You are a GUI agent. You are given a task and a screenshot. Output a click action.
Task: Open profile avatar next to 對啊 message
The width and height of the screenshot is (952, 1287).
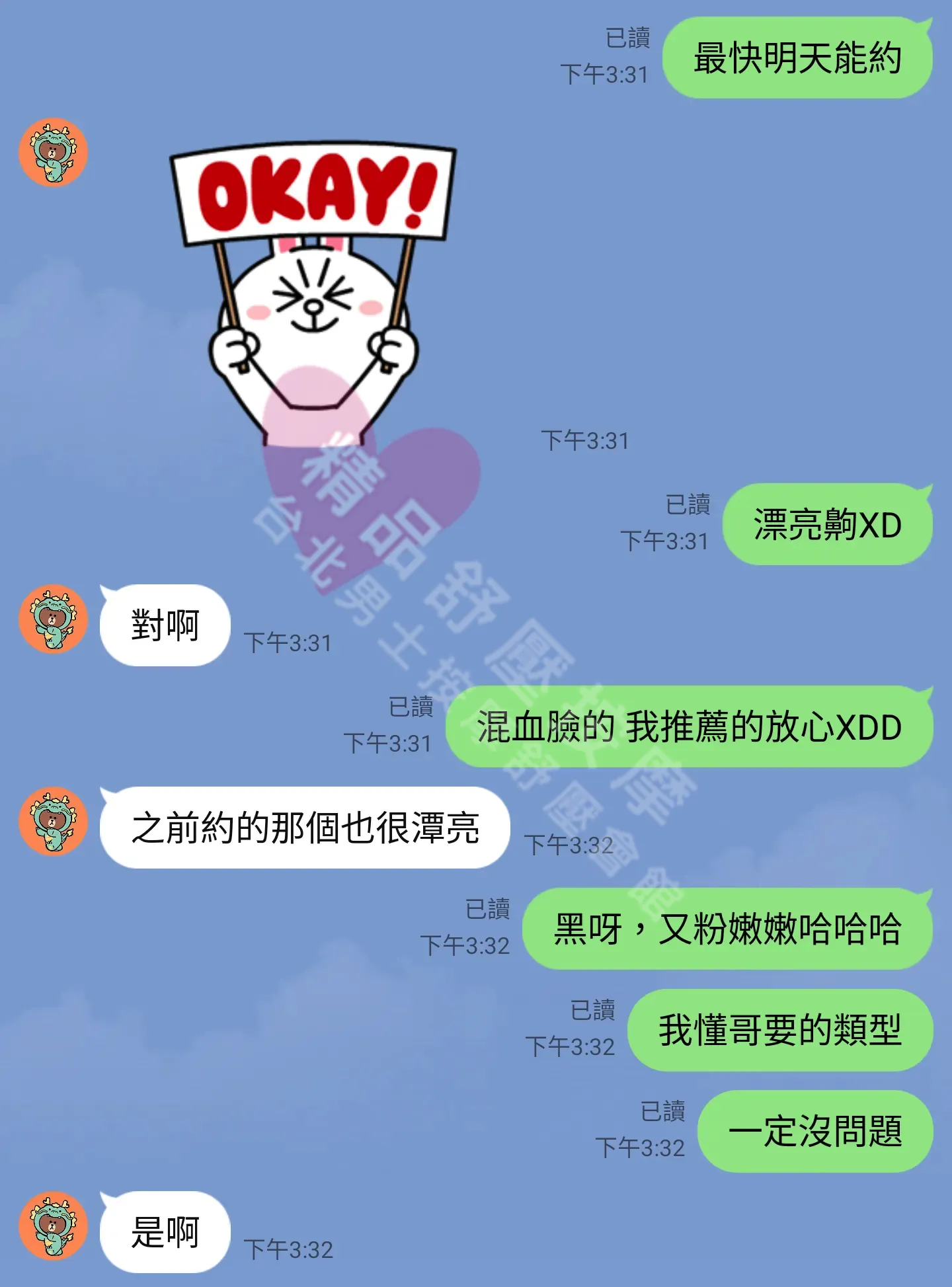click(53, 619)
